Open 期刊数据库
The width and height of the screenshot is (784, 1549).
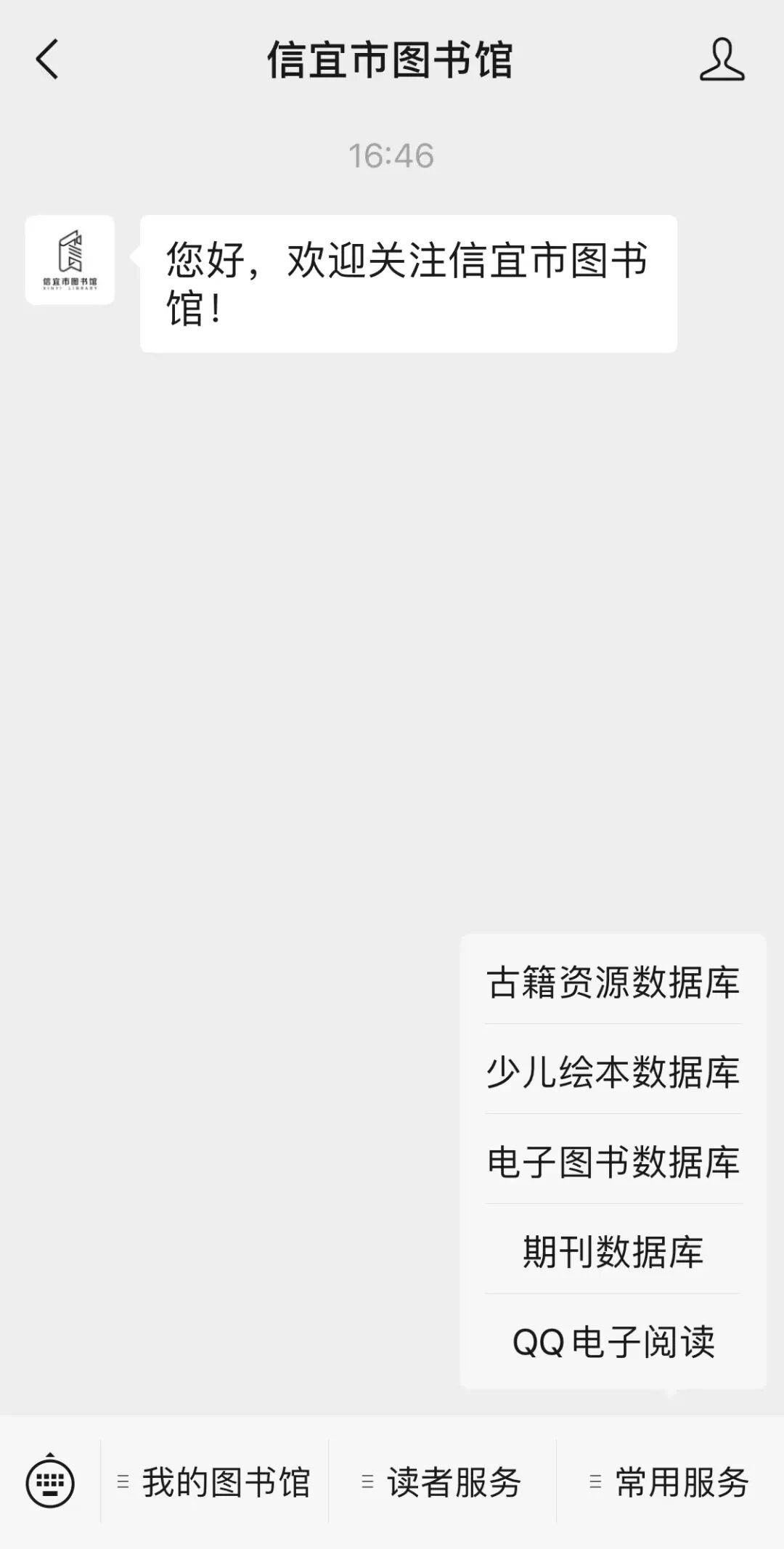point(613,1252)
